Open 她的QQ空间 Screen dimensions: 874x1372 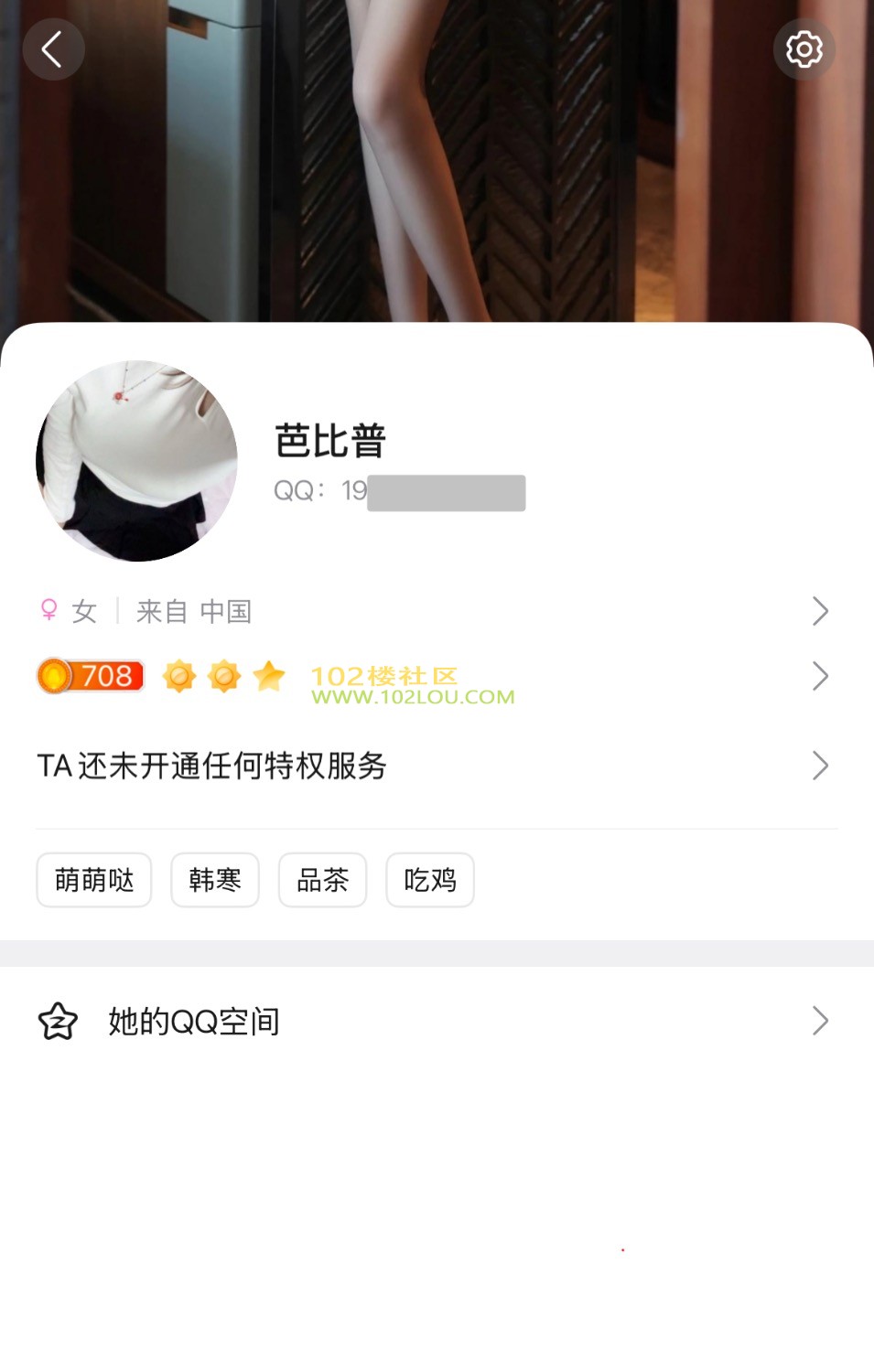pyautogui.click(x=436, y=1021)
